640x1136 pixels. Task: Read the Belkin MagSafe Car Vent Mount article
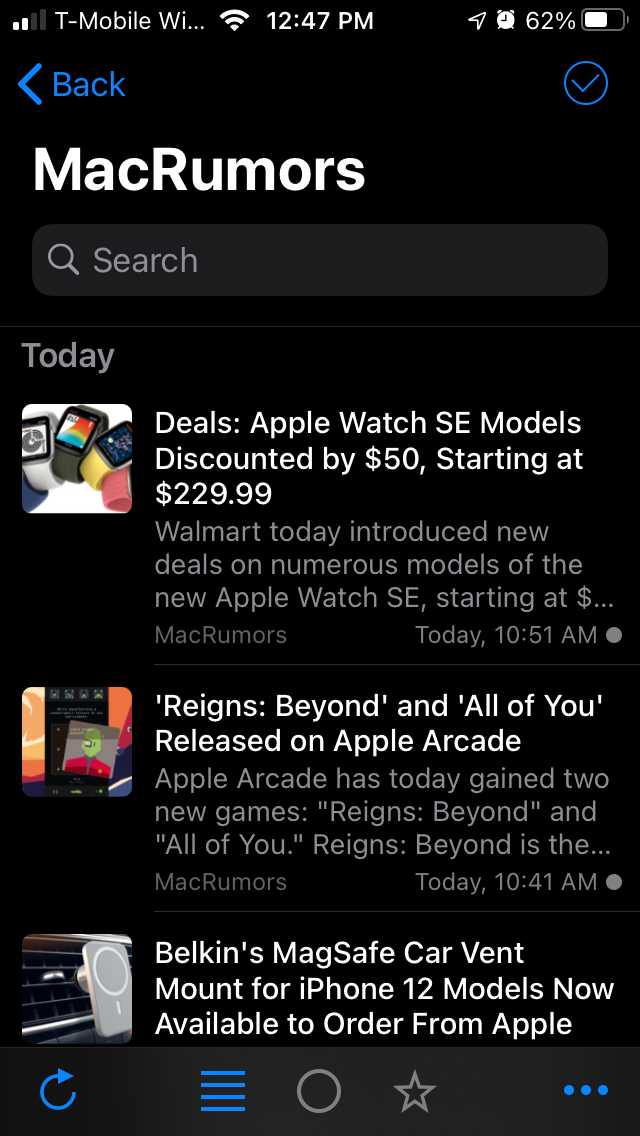click(384, 988)
